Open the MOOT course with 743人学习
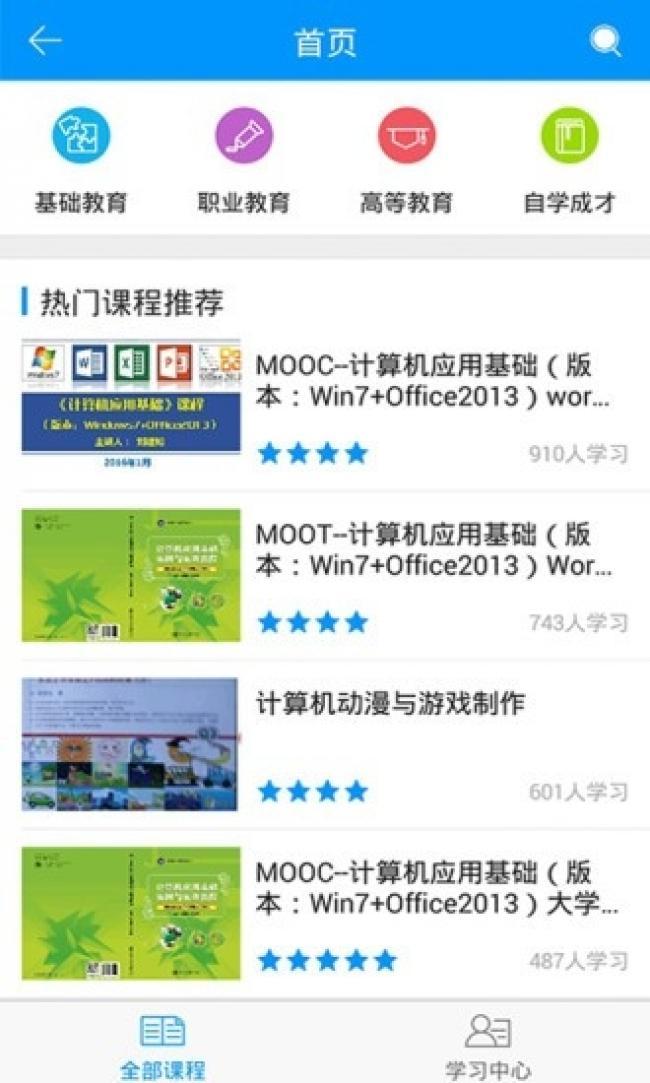The width and height of the screenshot is (650, 1083). pos(325,575)
